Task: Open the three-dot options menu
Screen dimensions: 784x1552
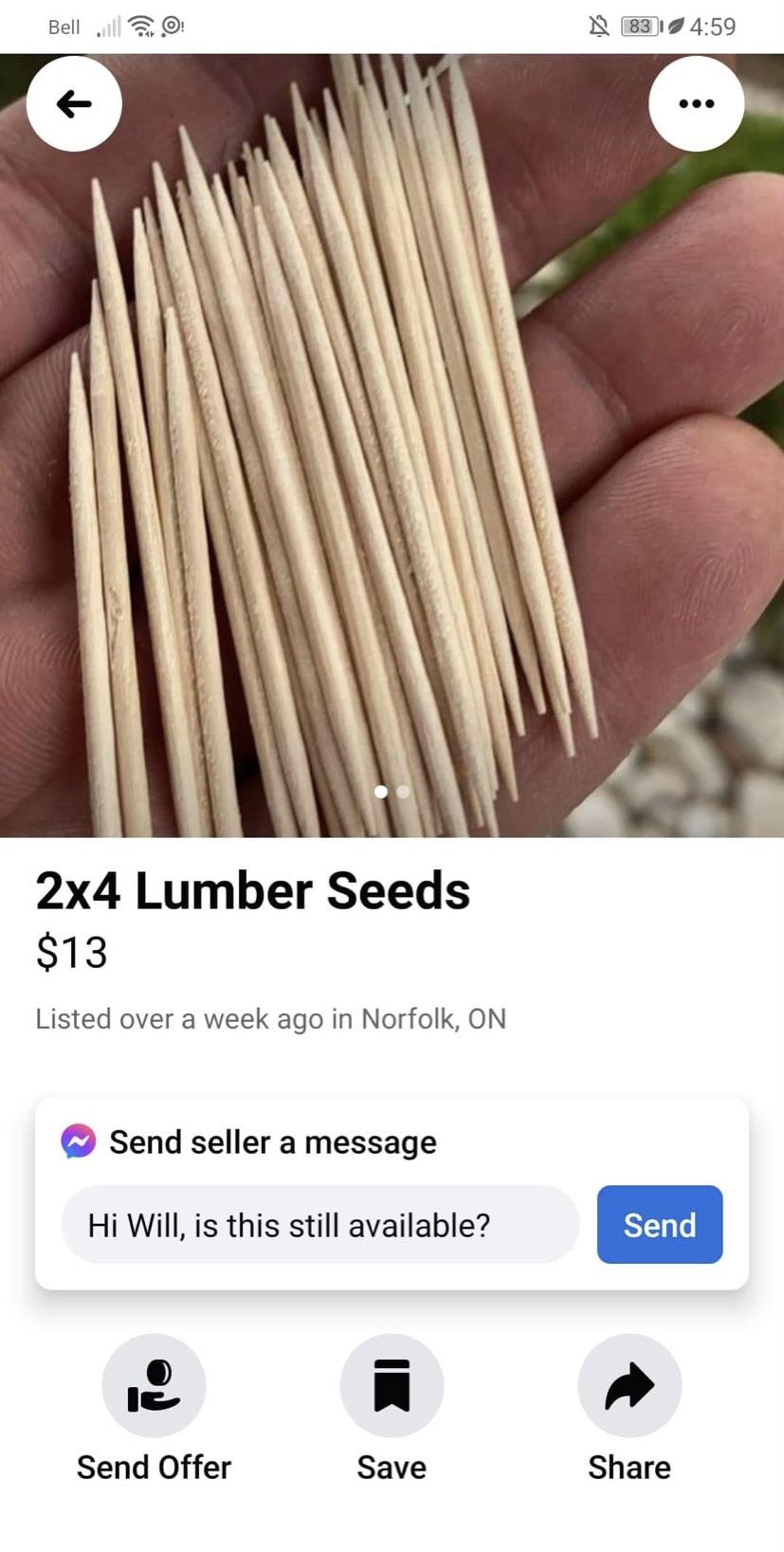Action: point(697,104)
